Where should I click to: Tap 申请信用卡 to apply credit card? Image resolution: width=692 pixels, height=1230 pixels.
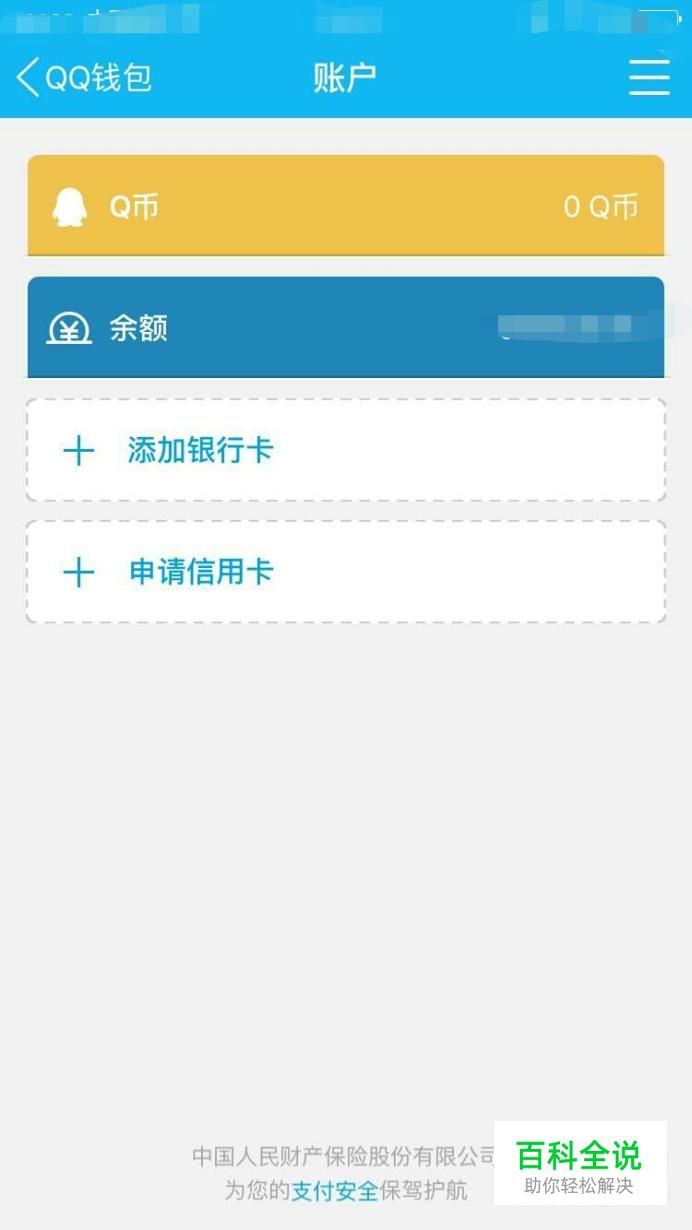point(345,572)
